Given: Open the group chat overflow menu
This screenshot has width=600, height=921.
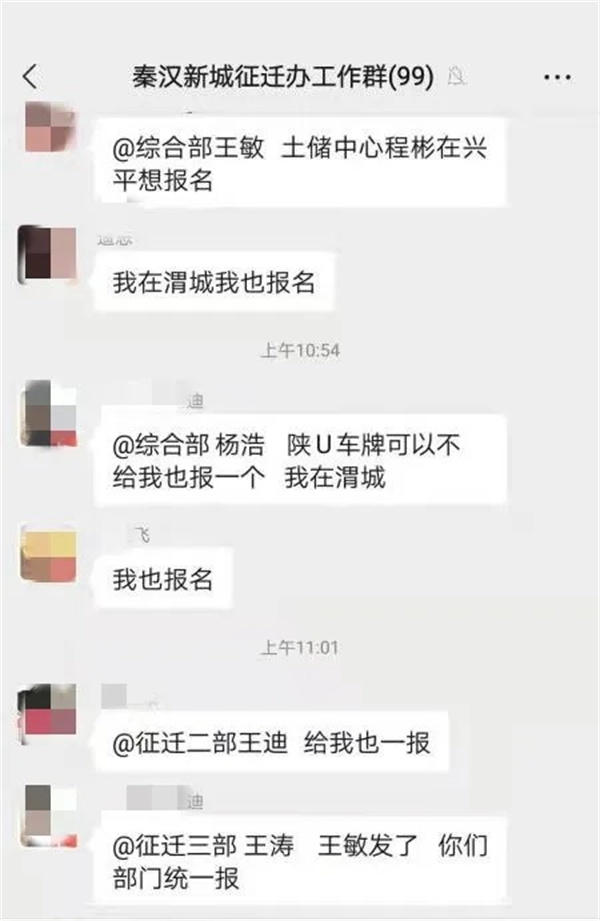Looking at the screenshot, I should (x=556, y=77).
